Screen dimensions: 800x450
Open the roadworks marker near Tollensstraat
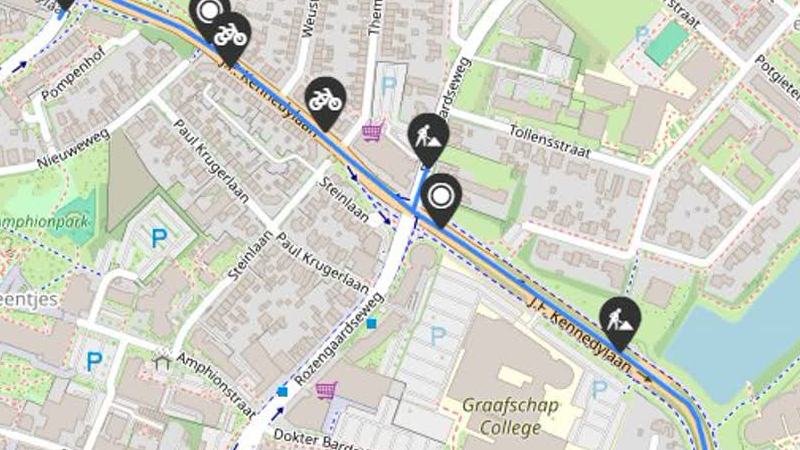tap(429, 136)
